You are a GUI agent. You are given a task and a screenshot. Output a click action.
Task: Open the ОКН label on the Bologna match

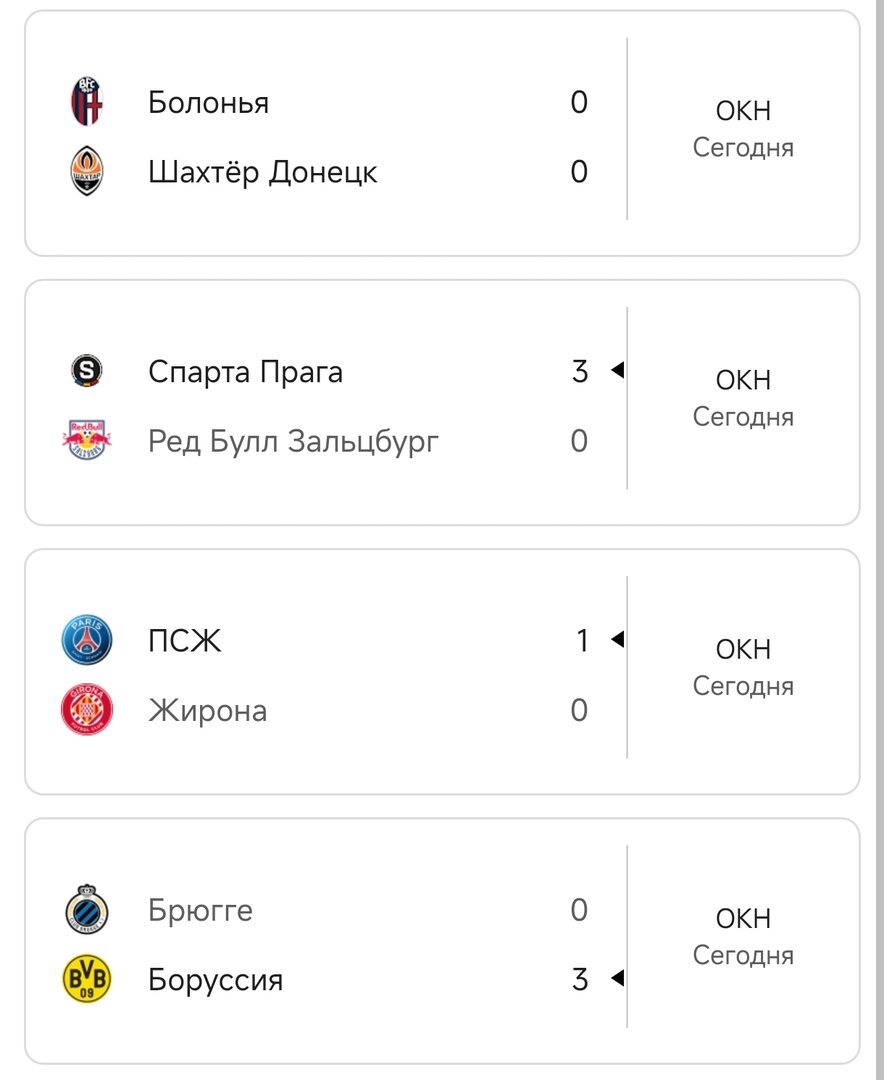coord(742,110)
